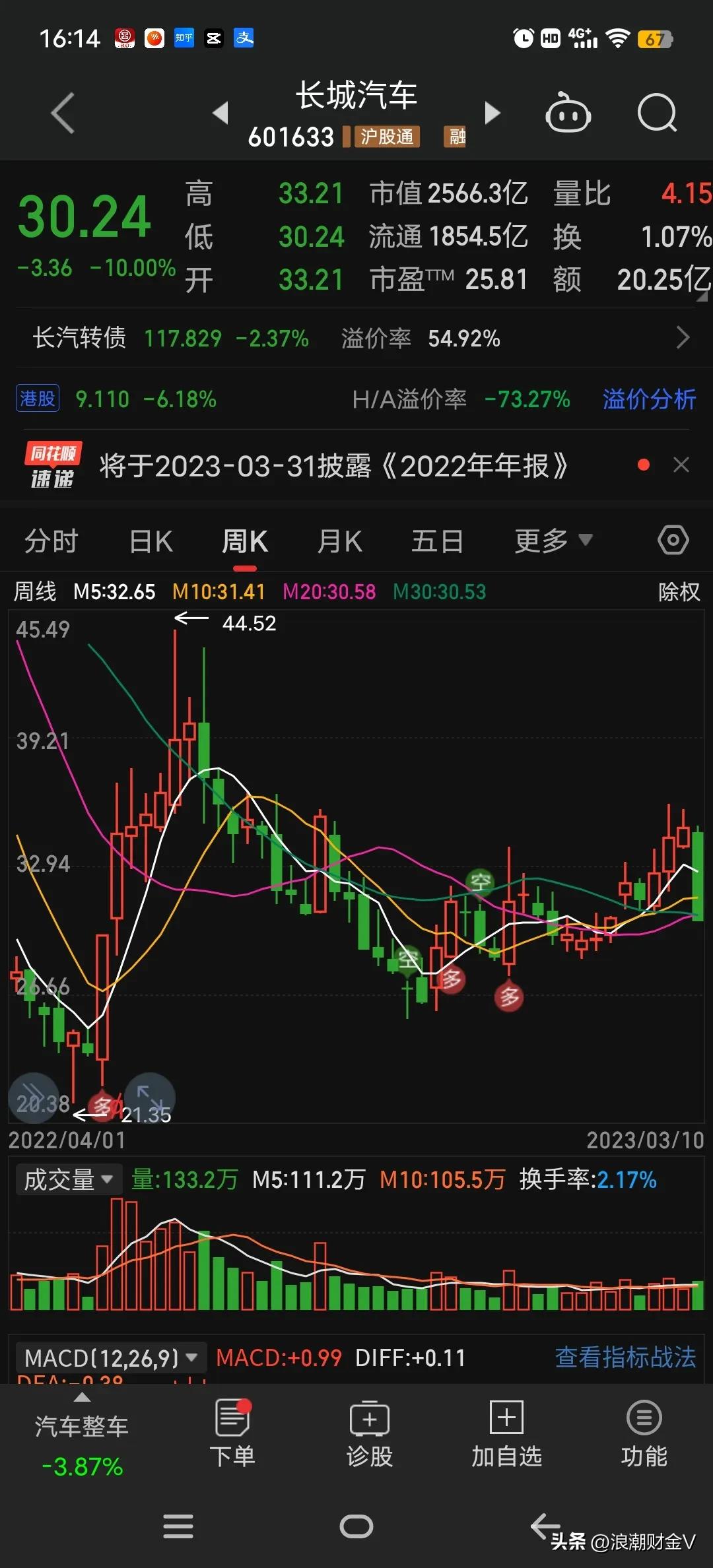Open the 更多 chart period dropdown
This screenshot has height=1568, width=713.
(x=551, y=539)
